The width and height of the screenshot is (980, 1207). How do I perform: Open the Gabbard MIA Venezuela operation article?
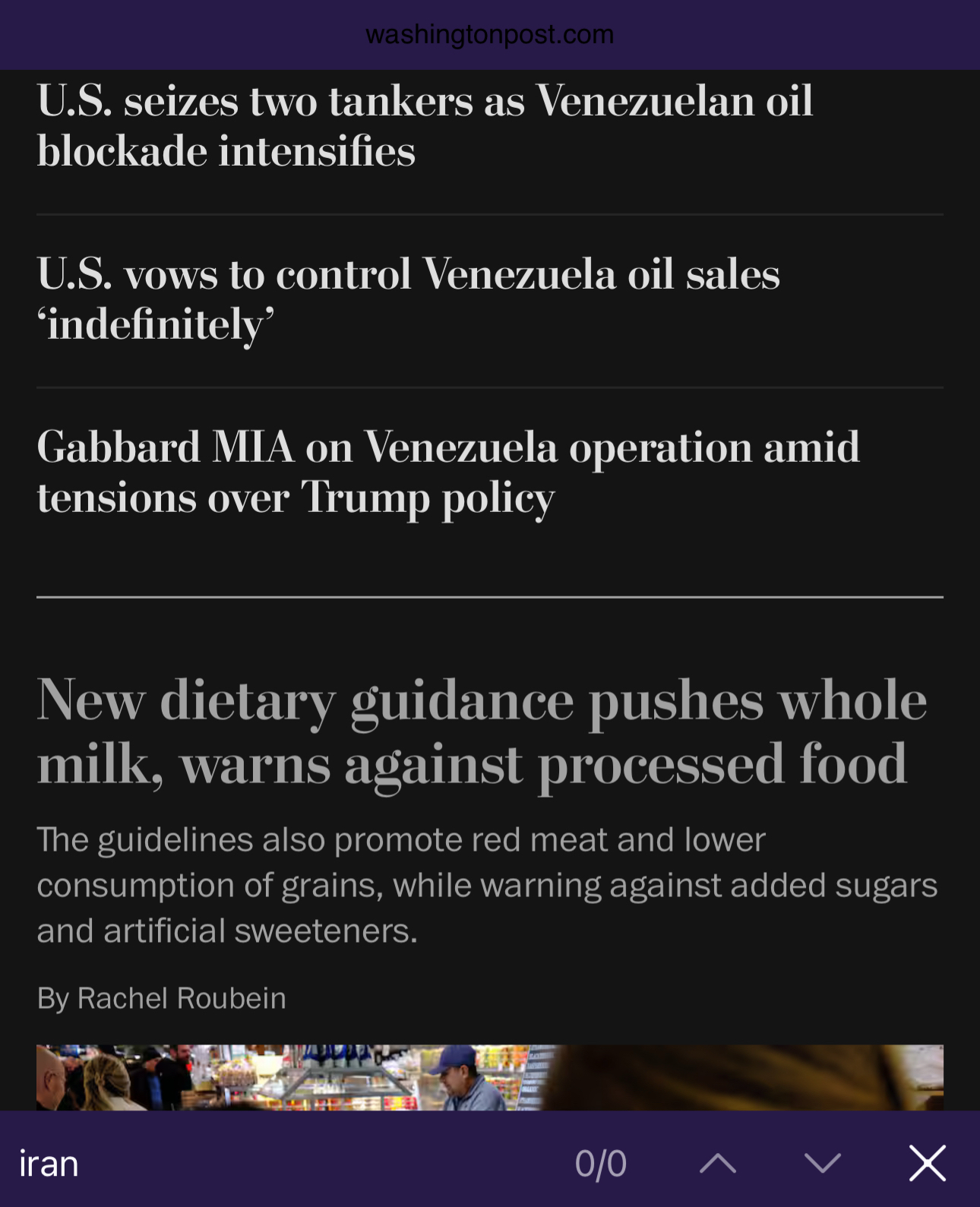pos(447,472)
